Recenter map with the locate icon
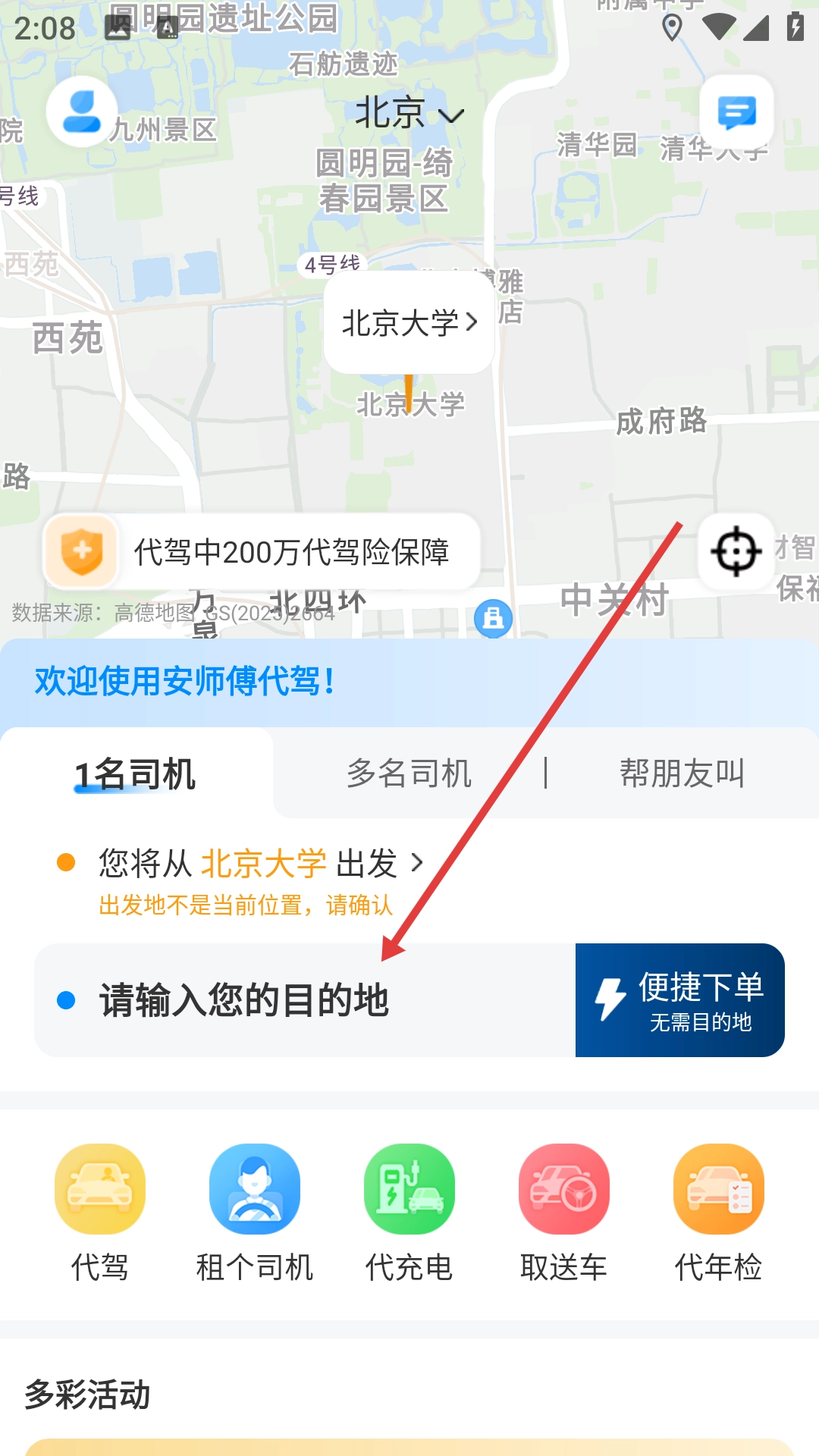 (x=736, y=551)
